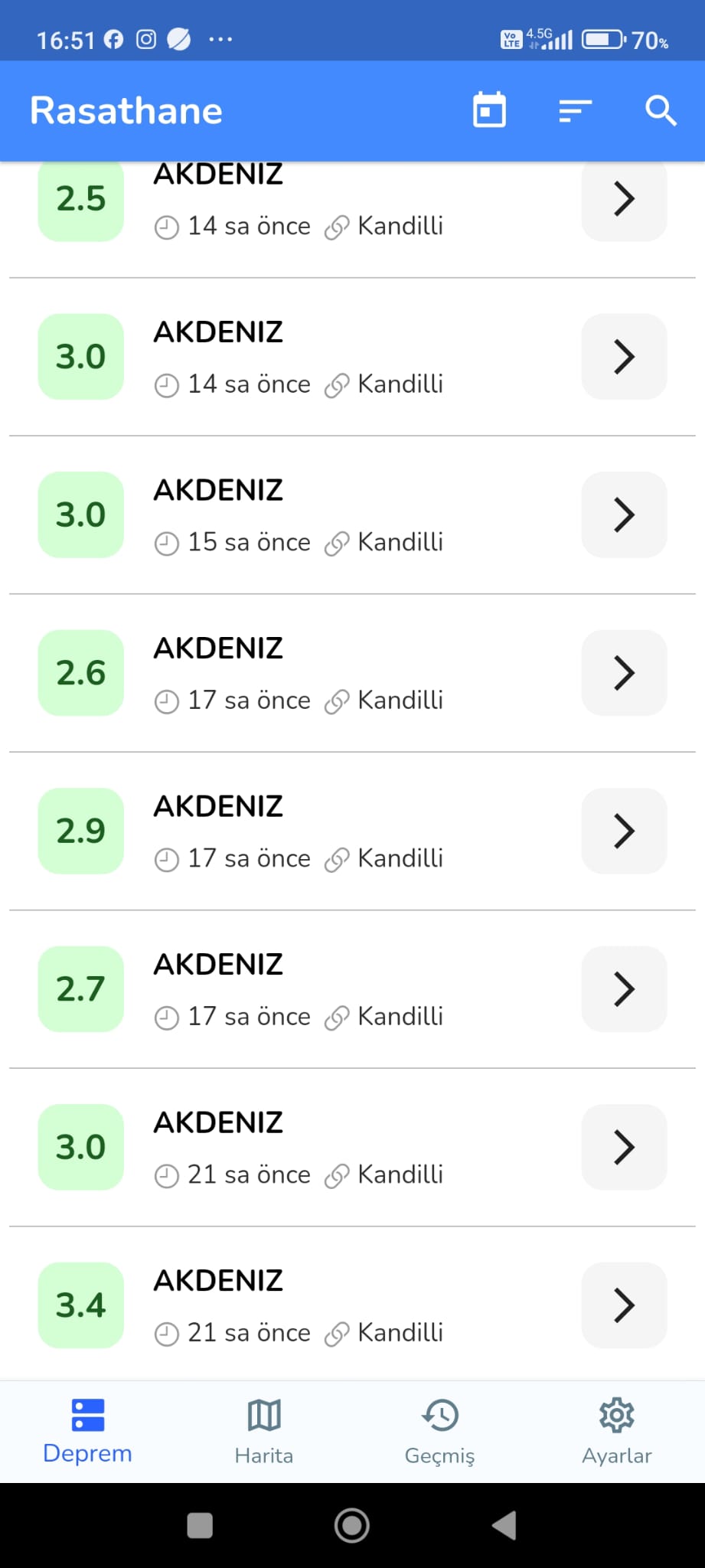Open the 3.0 AKDENIZ quake from 14 sa önce

[624, 357]
